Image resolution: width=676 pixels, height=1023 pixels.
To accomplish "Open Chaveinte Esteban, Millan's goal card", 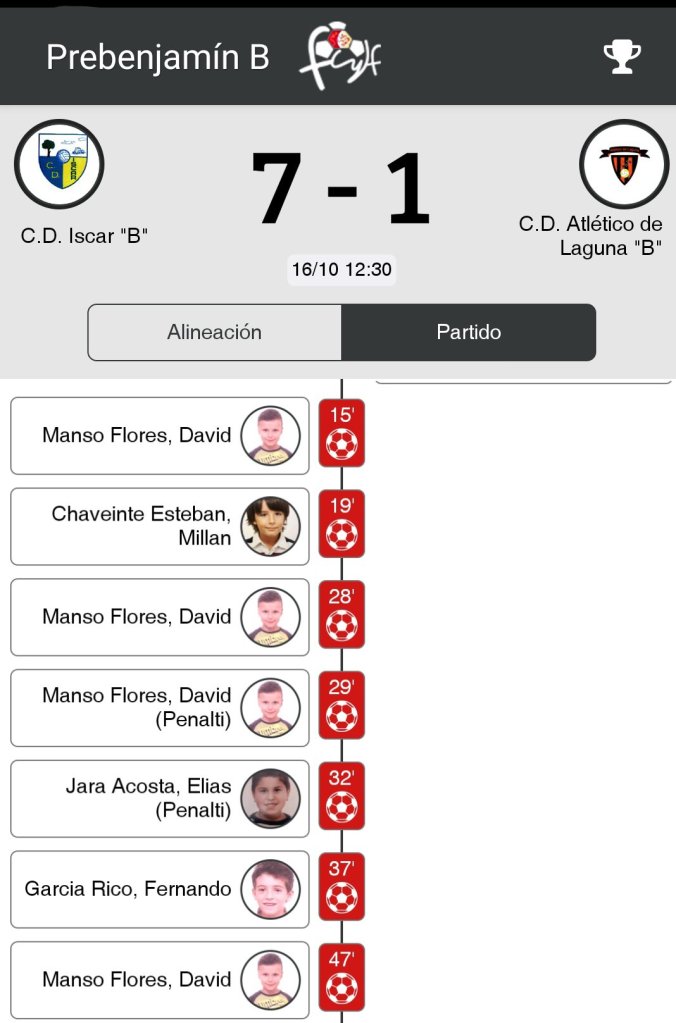I will point(160,526).
